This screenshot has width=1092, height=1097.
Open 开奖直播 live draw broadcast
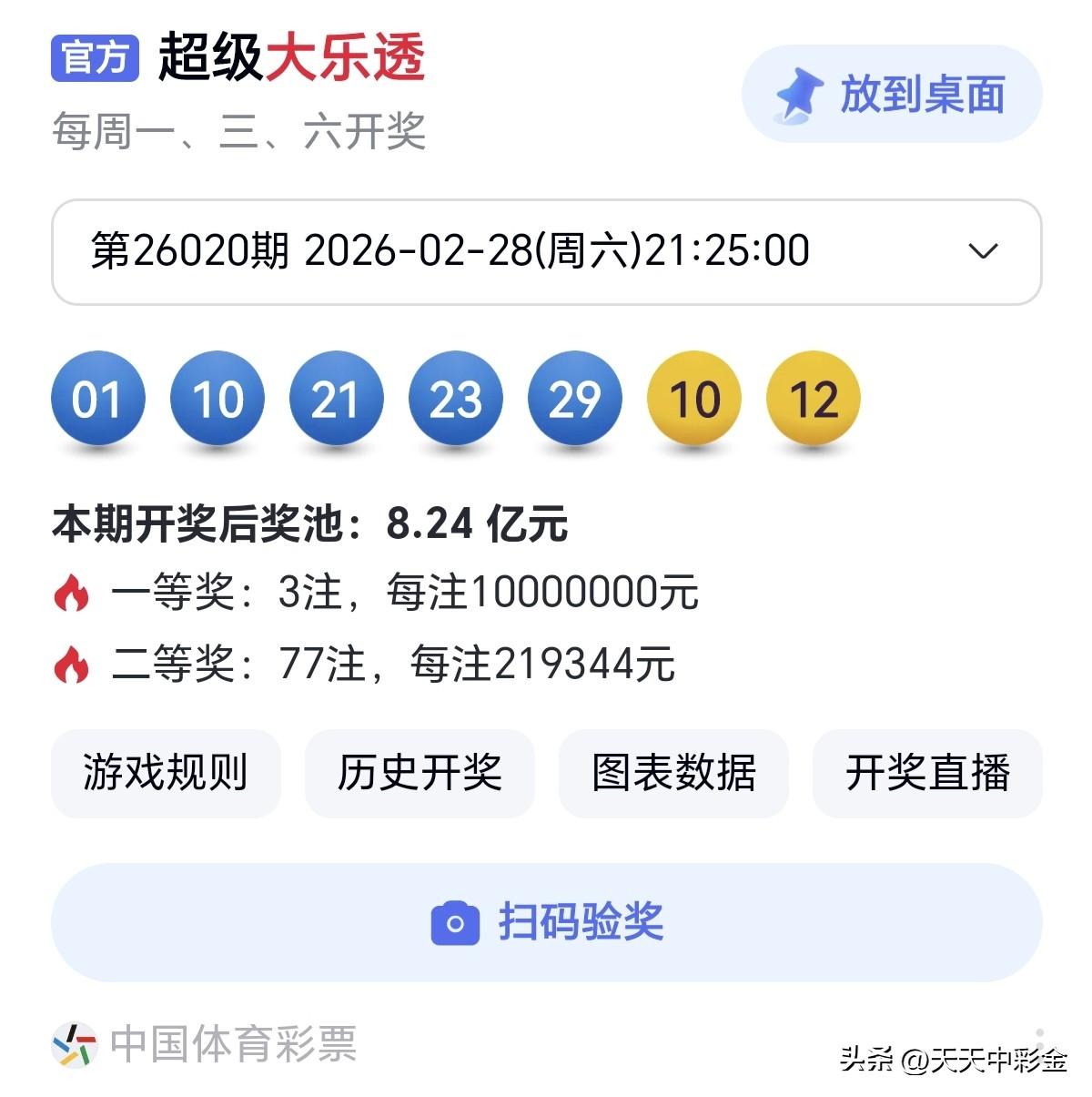click(x=927, y=773)
